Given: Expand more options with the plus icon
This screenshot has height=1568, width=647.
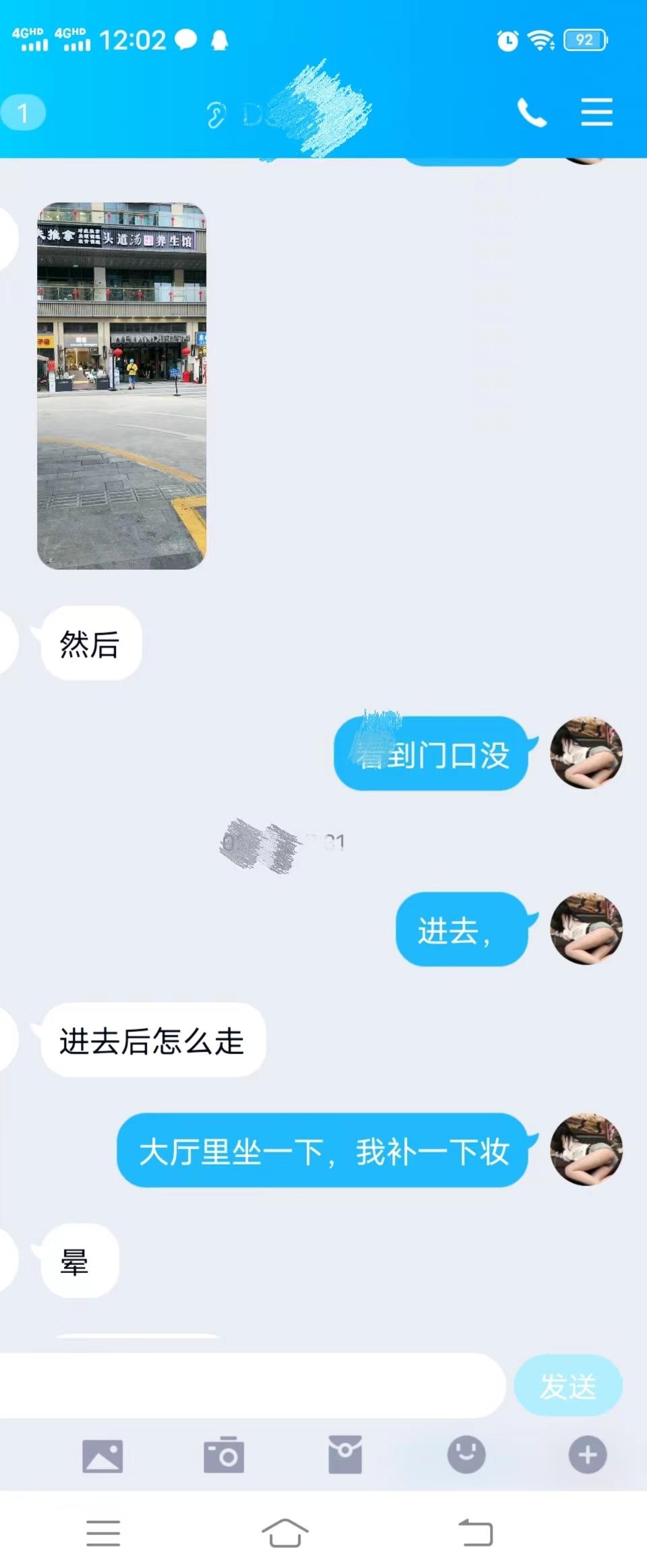Looking at the screenshot, I should [x=587, y=1456].
